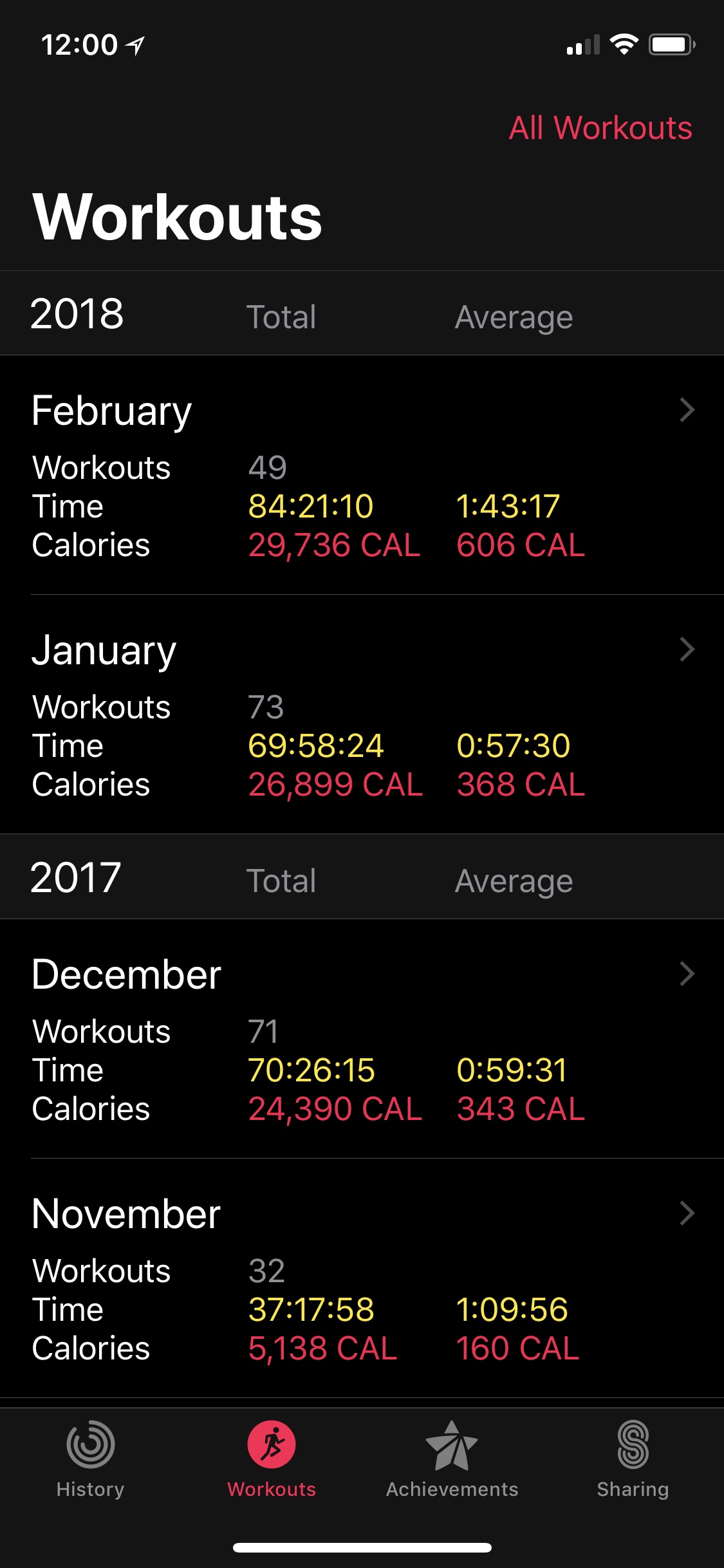This screenshot has height=1568, width=724.
Task: Expand November's workout list chevron
Action: coord(688,1213)
